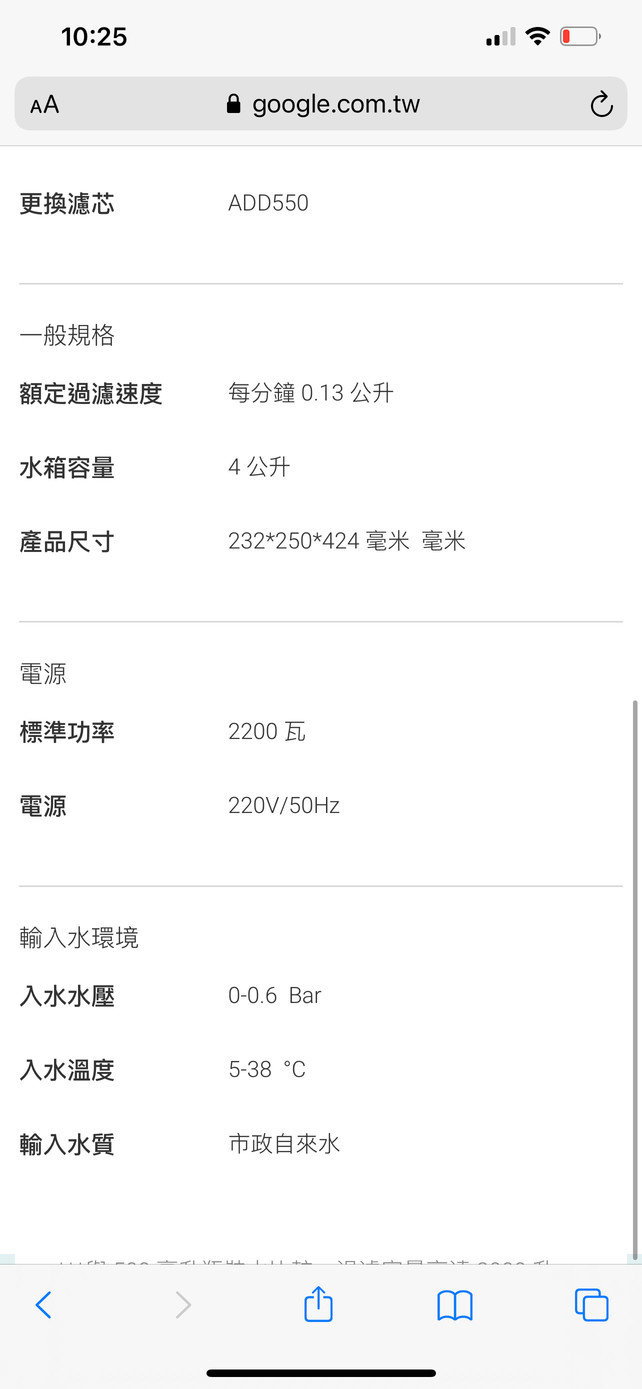Image resolution: width=642 pixels, height=1389 pixels.
Task: Reload the current page
Action: [x=601, y=104]
